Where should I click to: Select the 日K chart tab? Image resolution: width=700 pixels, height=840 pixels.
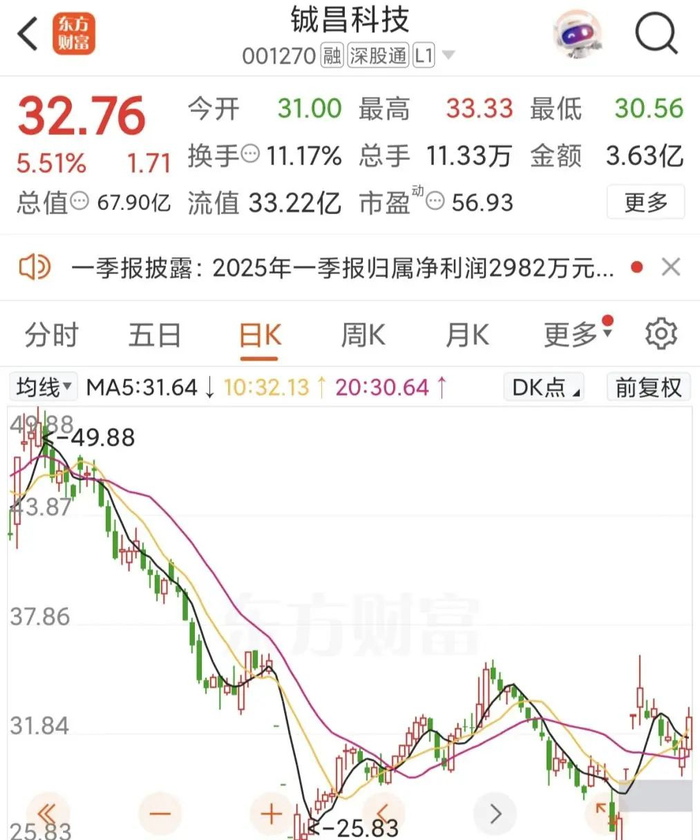259,336
